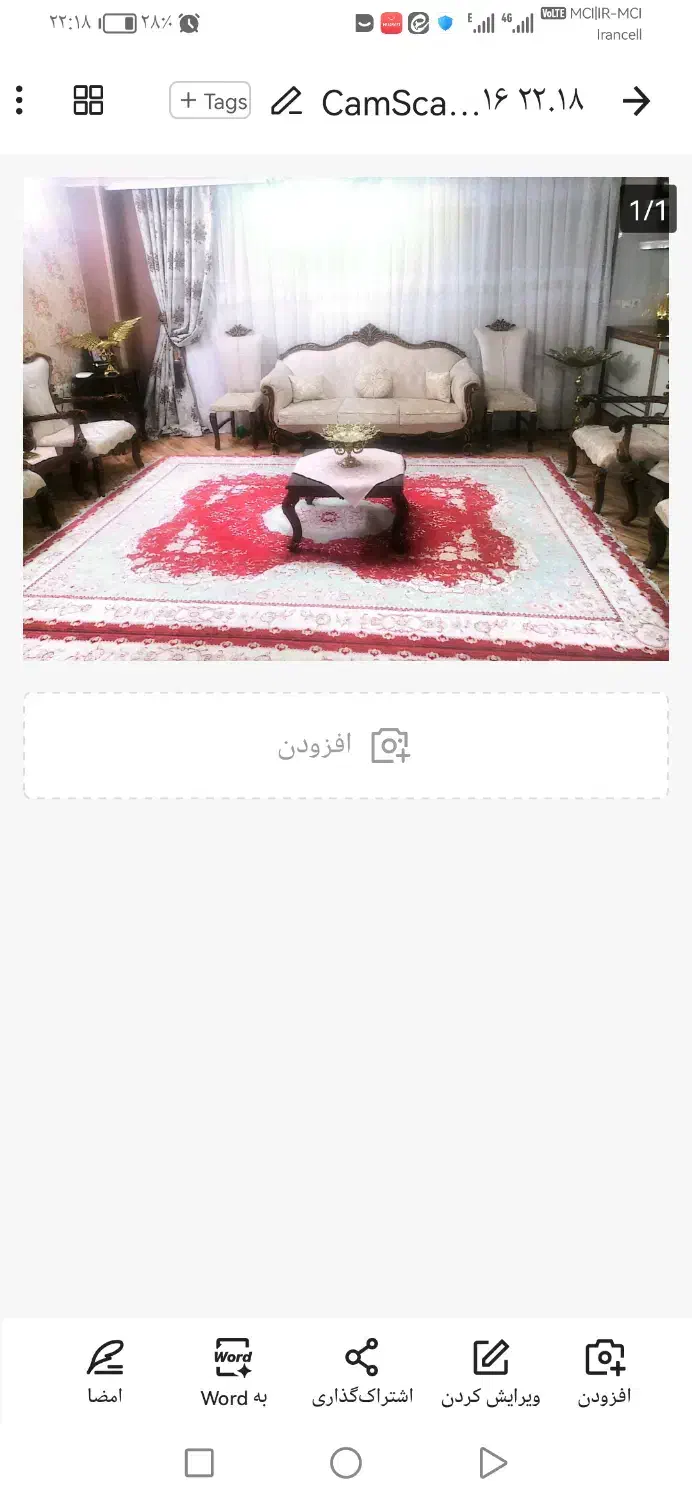Screen dimensions: 692x1500
Task: Tap the dashed افزودن box to add a page
Action: coord(346,746)
